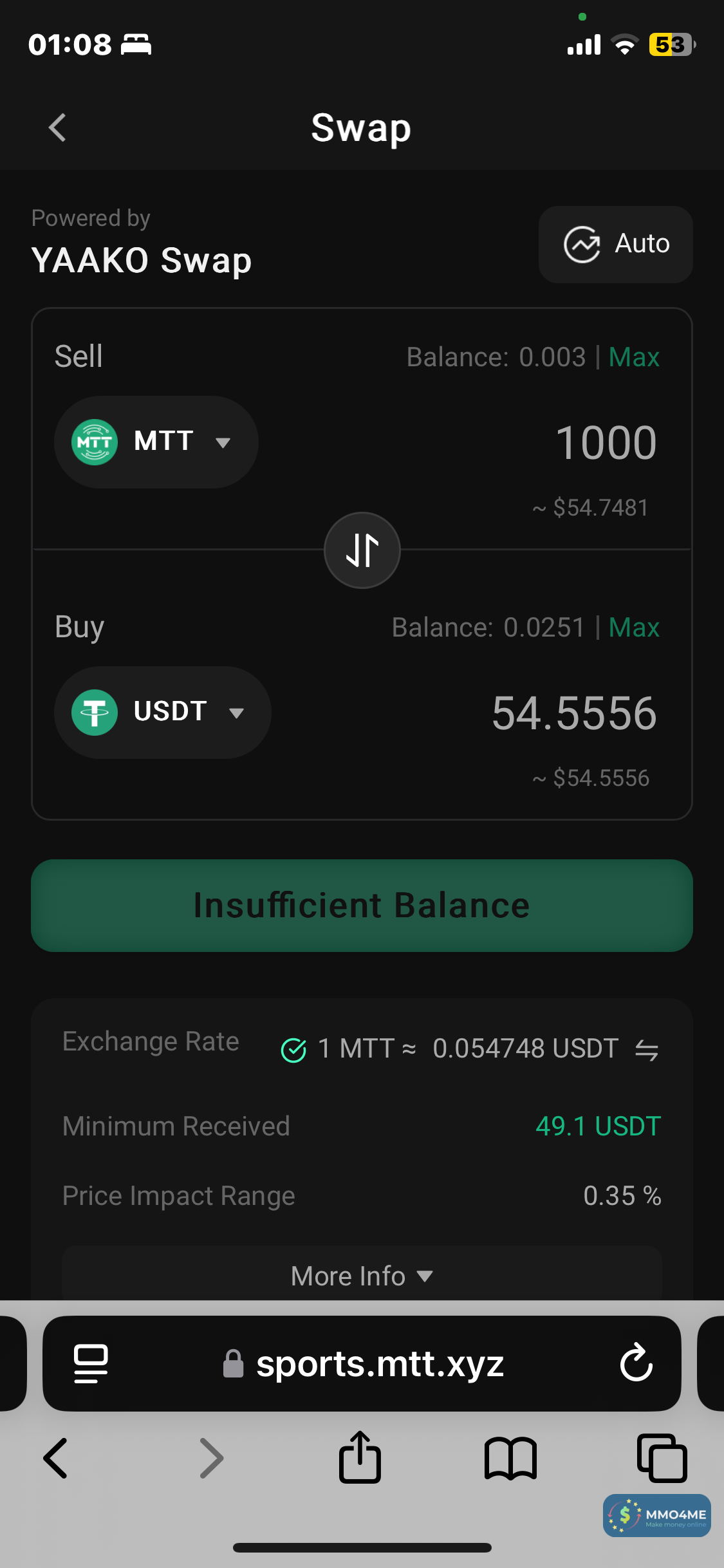The height and width of the screenshot is (1568, 724).
Task: Select Max for the Sell balance
Action: tap(634, 357)
